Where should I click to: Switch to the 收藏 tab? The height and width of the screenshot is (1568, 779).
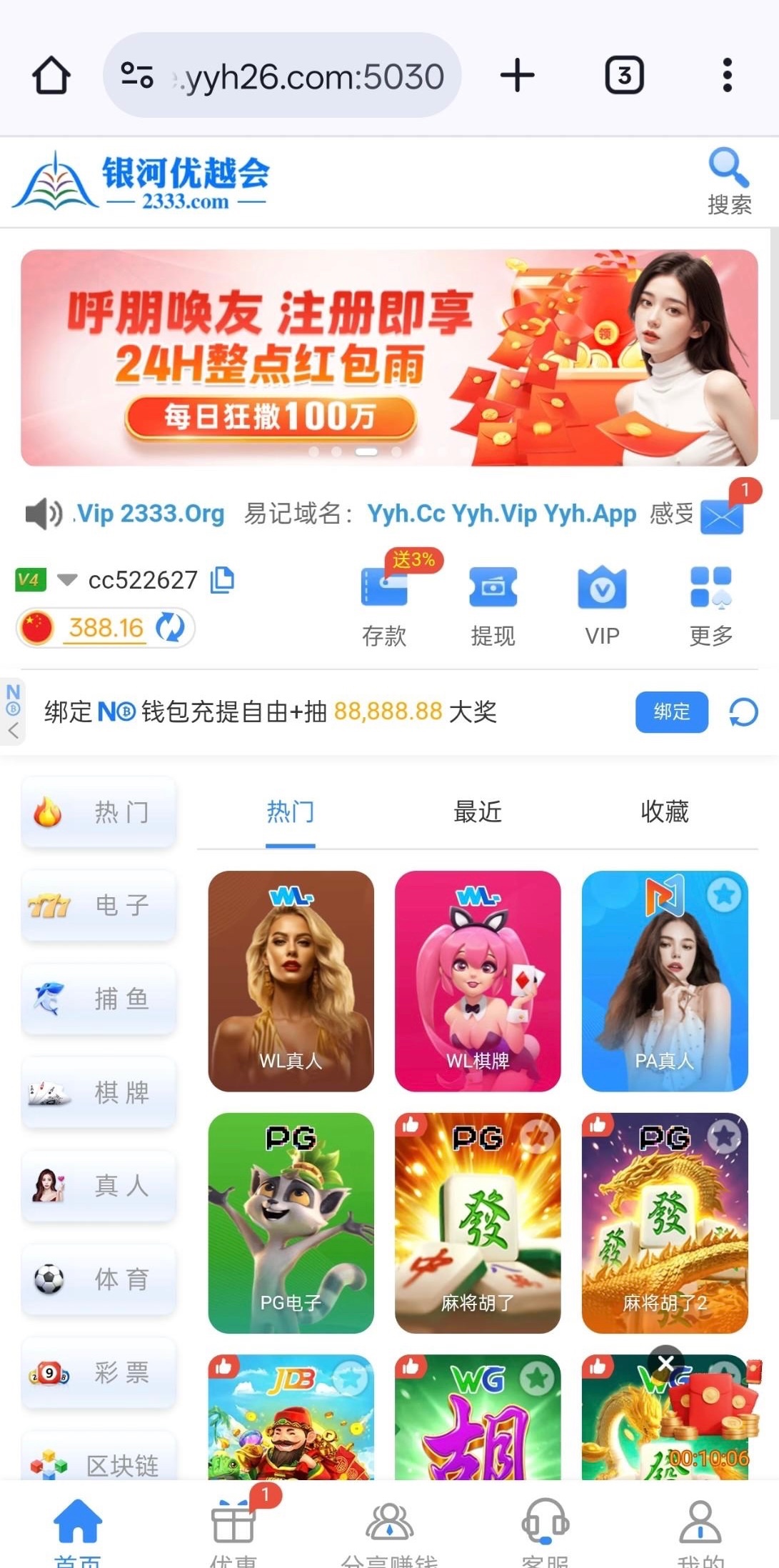[664, 812]
